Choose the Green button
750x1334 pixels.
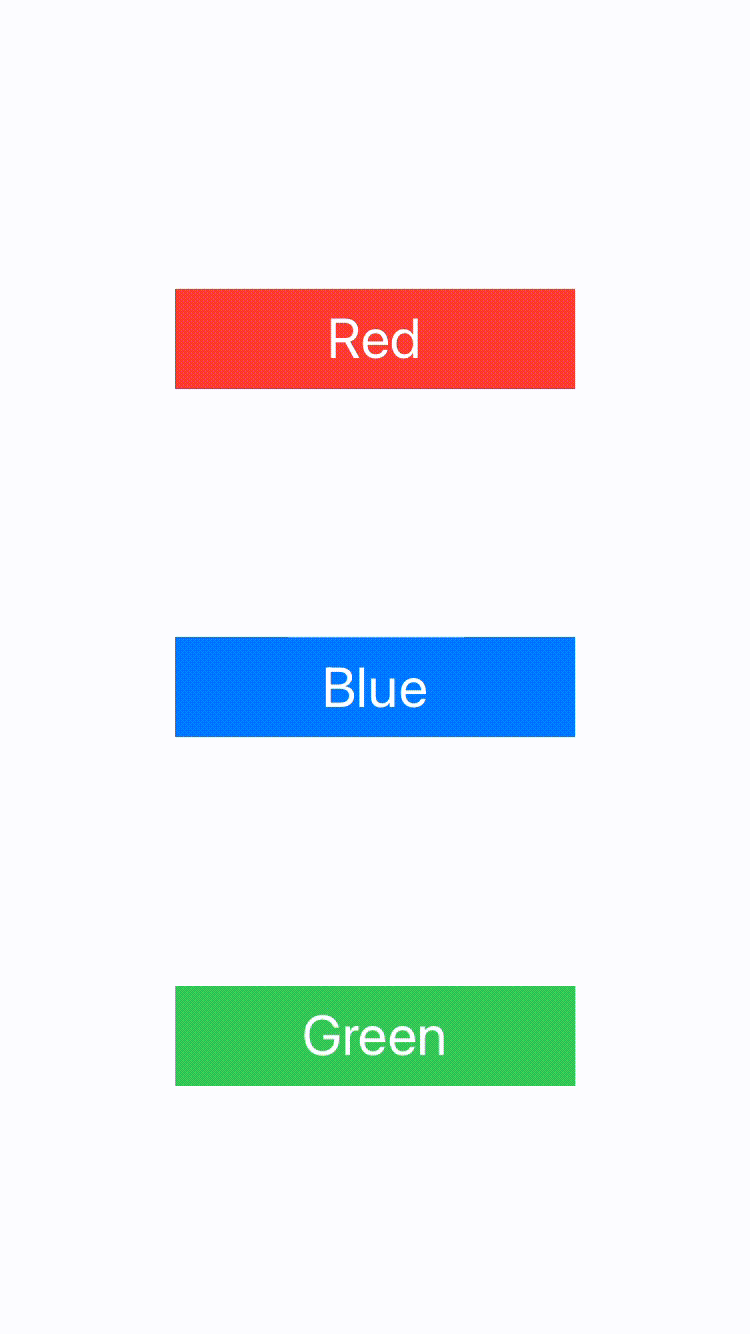point(375,1036)
